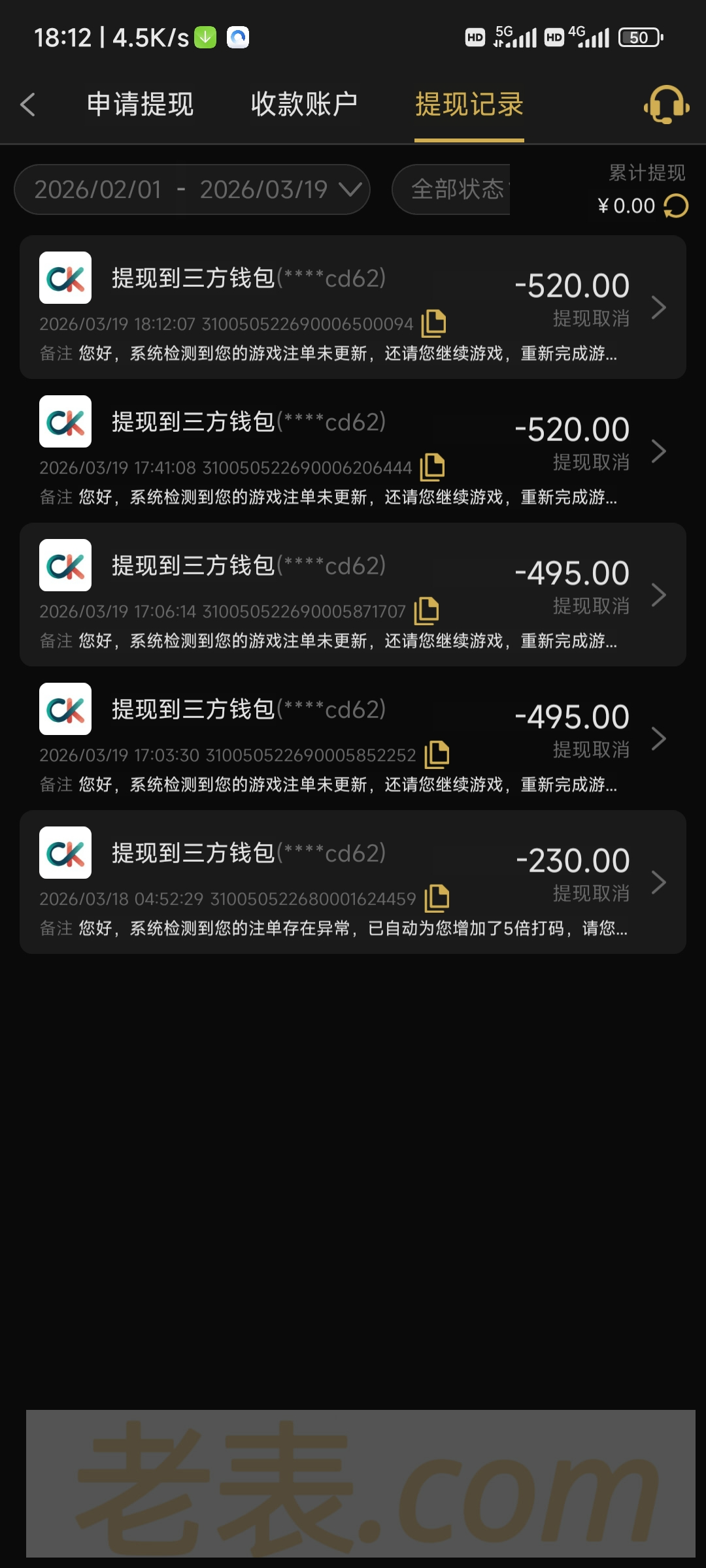Open the date range picker 2026/02/01 - 2026/03/19
This screenshot has height=1568, width=706.
192,189
